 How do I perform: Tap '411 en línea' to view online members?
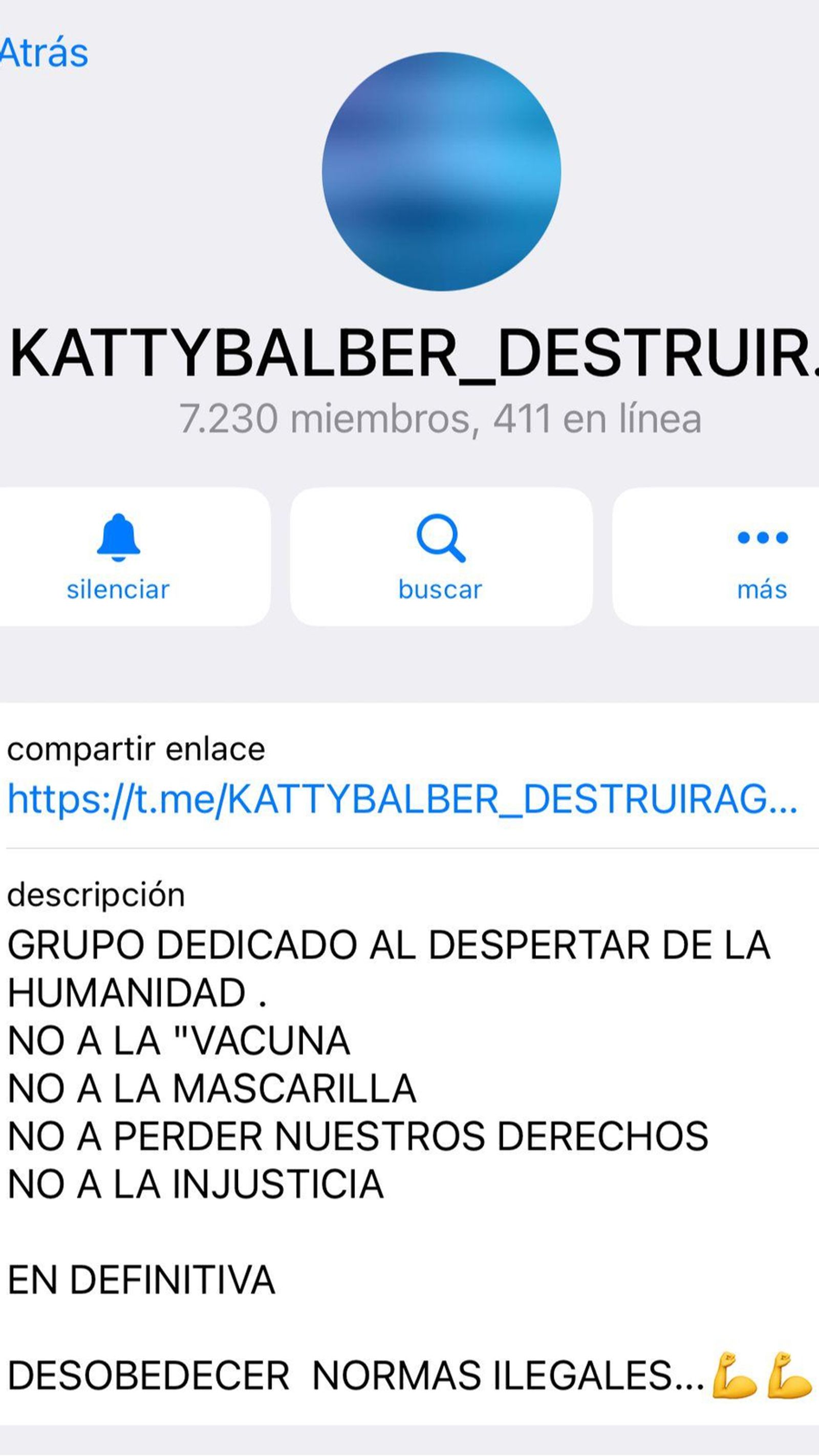[593, 418]
